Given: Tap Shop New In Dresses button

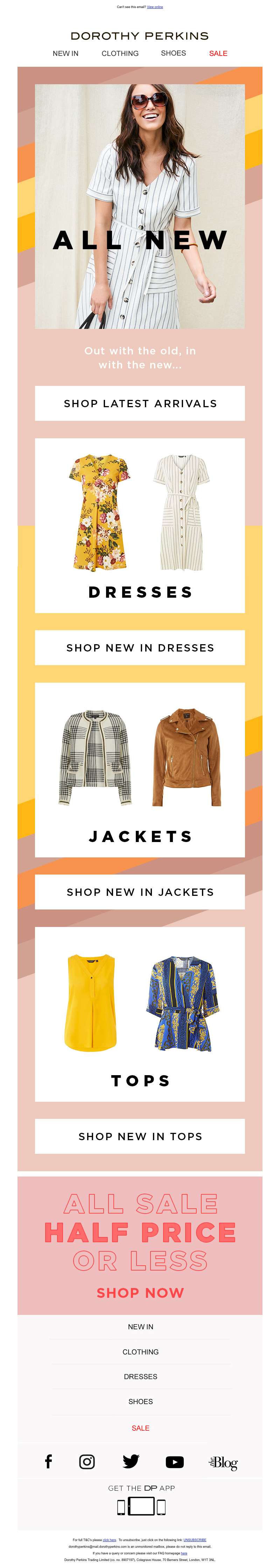Looking at the screenshot, I should tap(140, 647).
